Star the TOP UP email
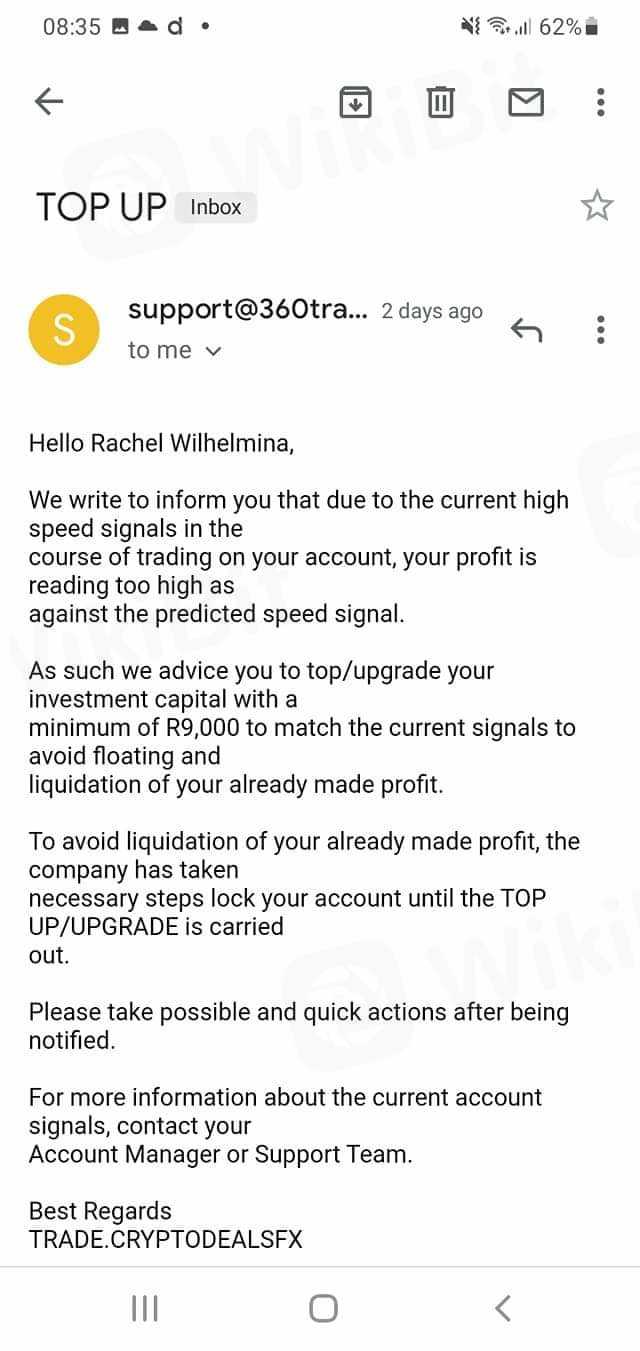640x1351 pixels. (597, 206)
